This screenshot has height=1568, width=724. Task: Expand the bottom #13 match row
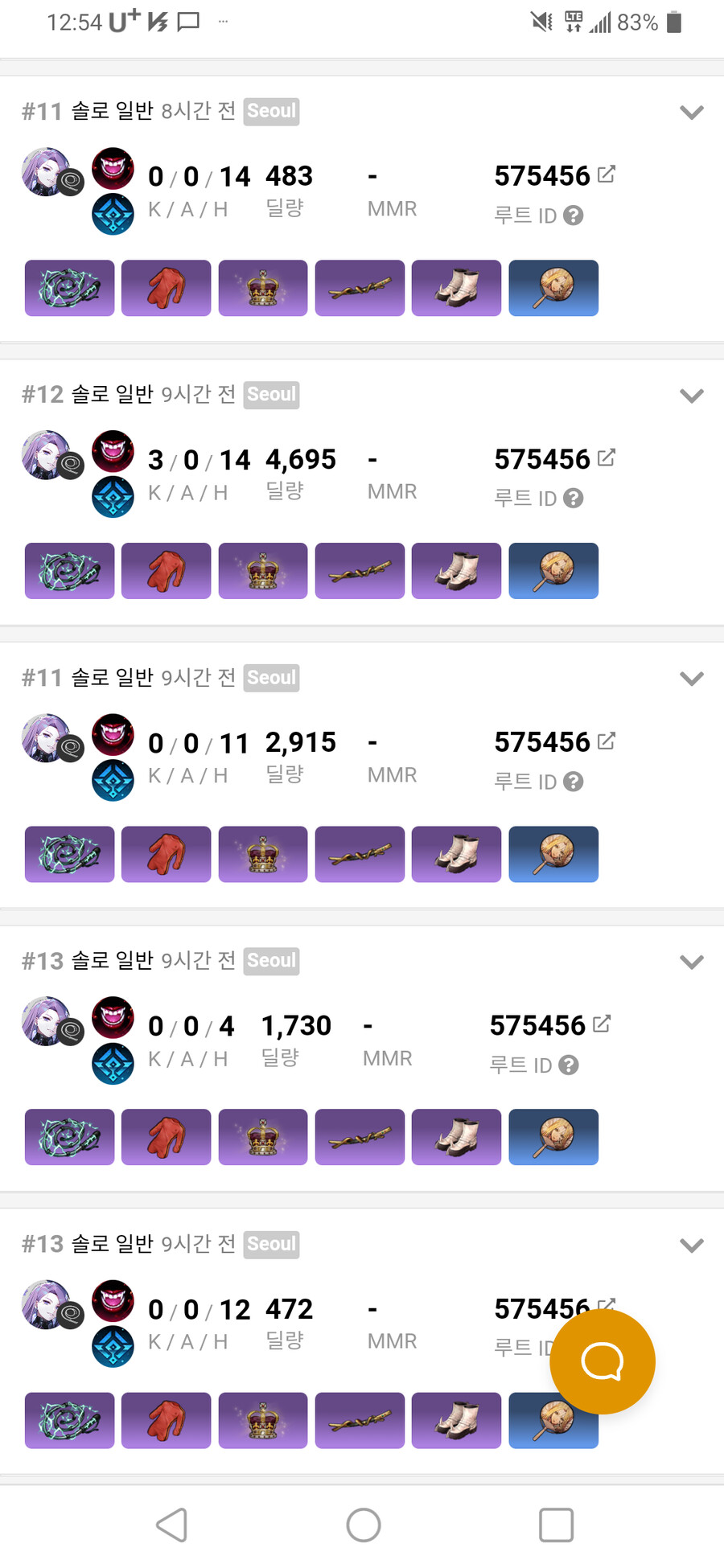pyautogui.click(x=692, y=1245)
